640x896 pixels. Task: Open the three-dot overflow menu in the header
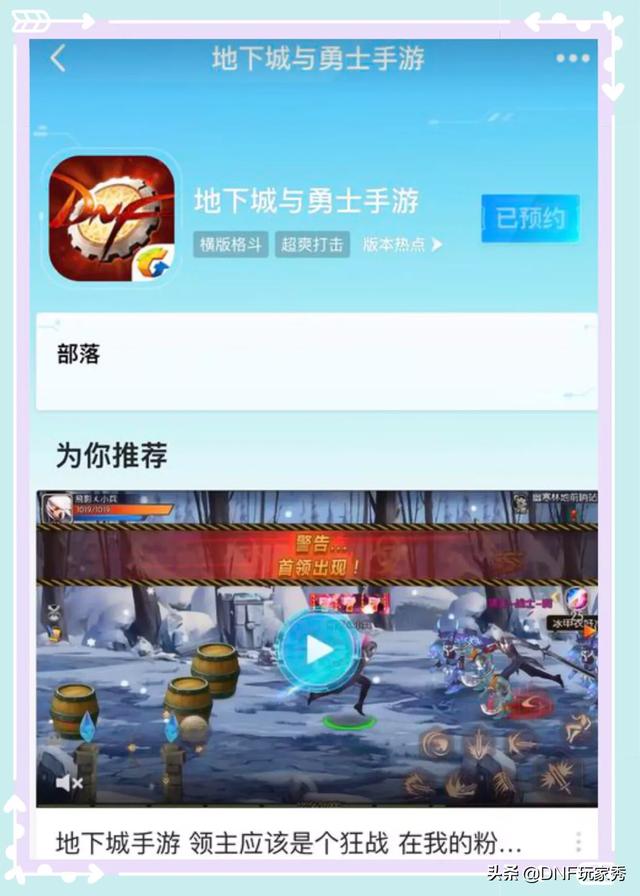[x=573, y=59]
